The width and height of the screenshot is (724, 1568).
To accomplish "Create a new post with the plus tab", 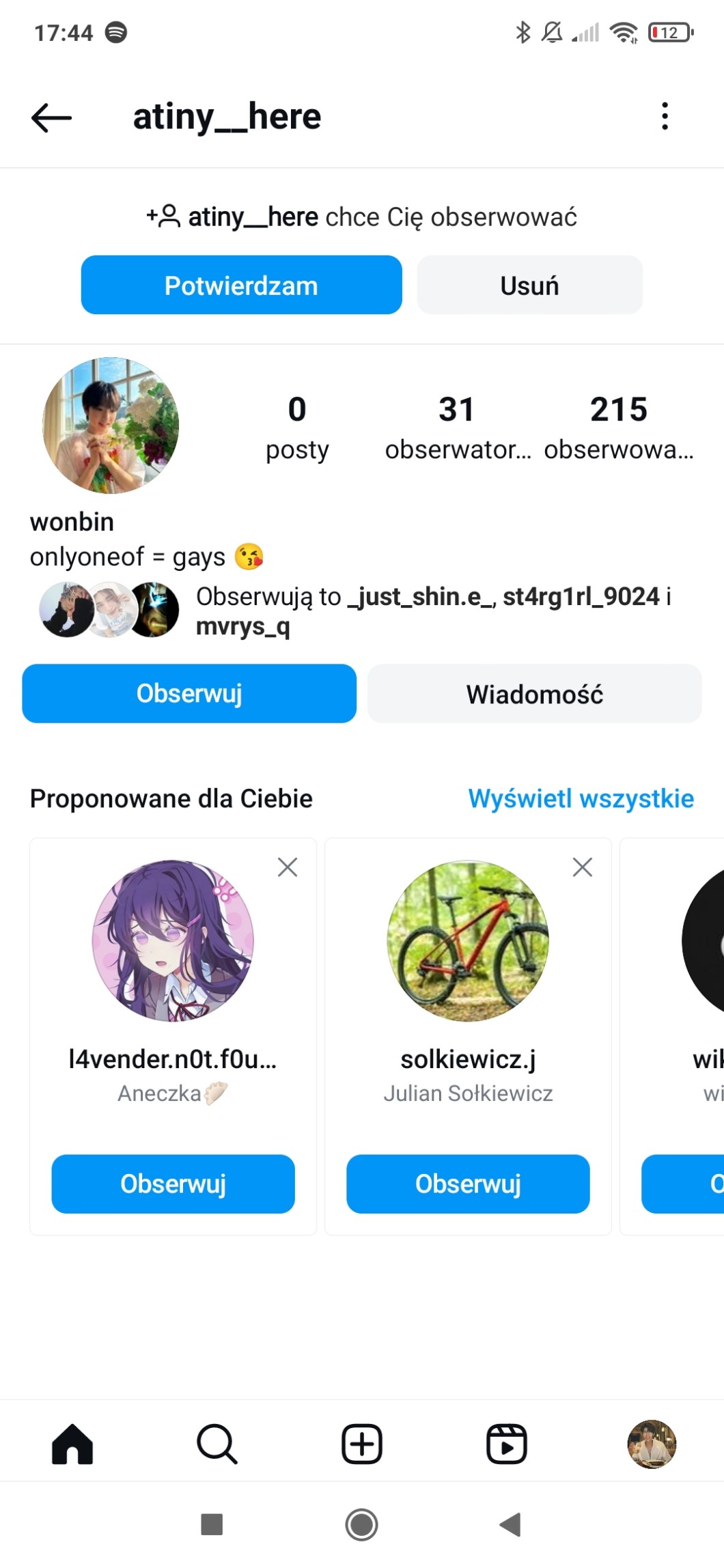I will (361, 1444).
